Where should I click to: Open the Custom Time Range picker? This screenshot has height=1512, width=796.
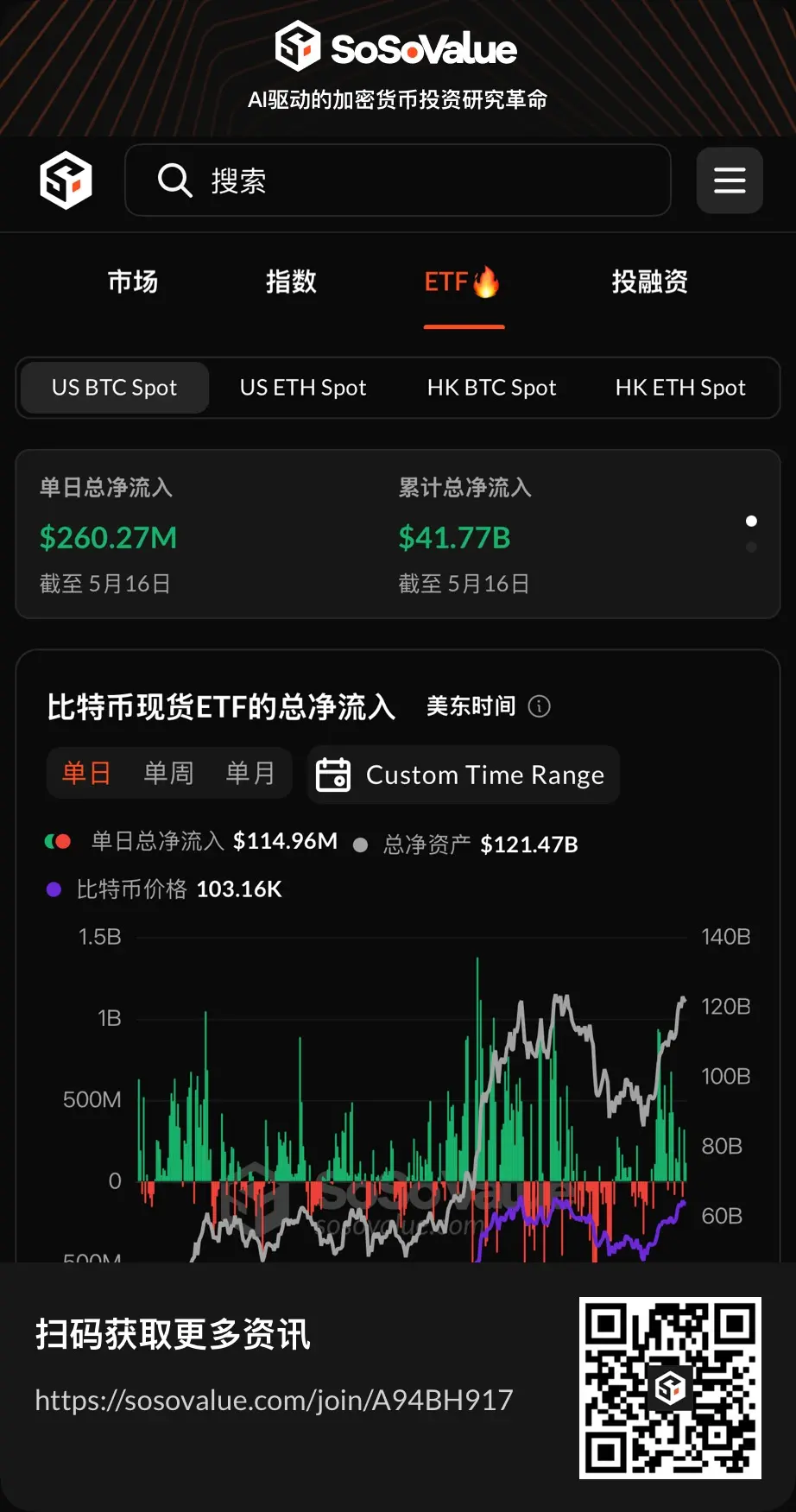[463, 775]
